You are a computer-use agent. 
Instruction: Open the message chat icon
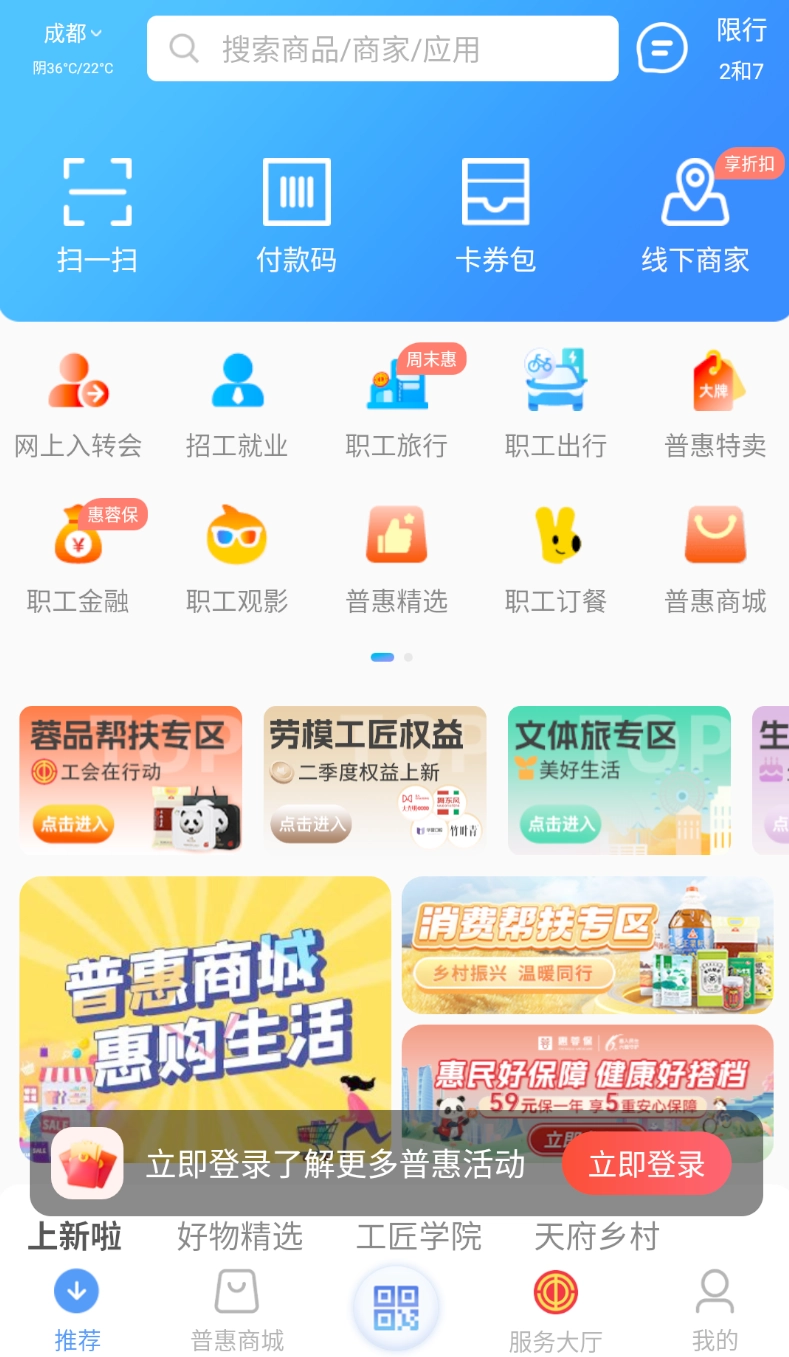662,48
